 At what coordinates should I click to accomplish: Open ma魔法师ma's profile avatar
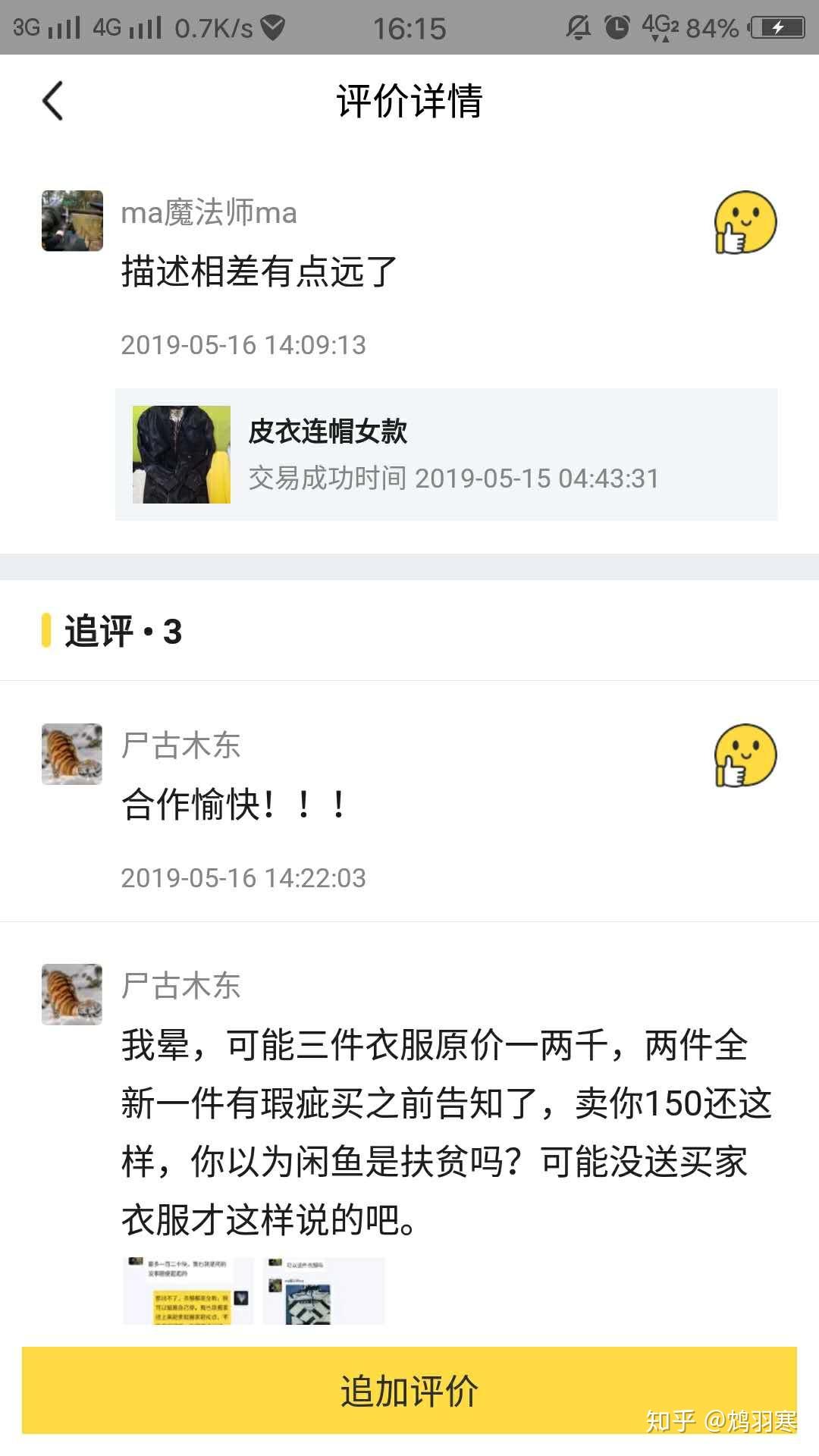[x=71, y=221]
